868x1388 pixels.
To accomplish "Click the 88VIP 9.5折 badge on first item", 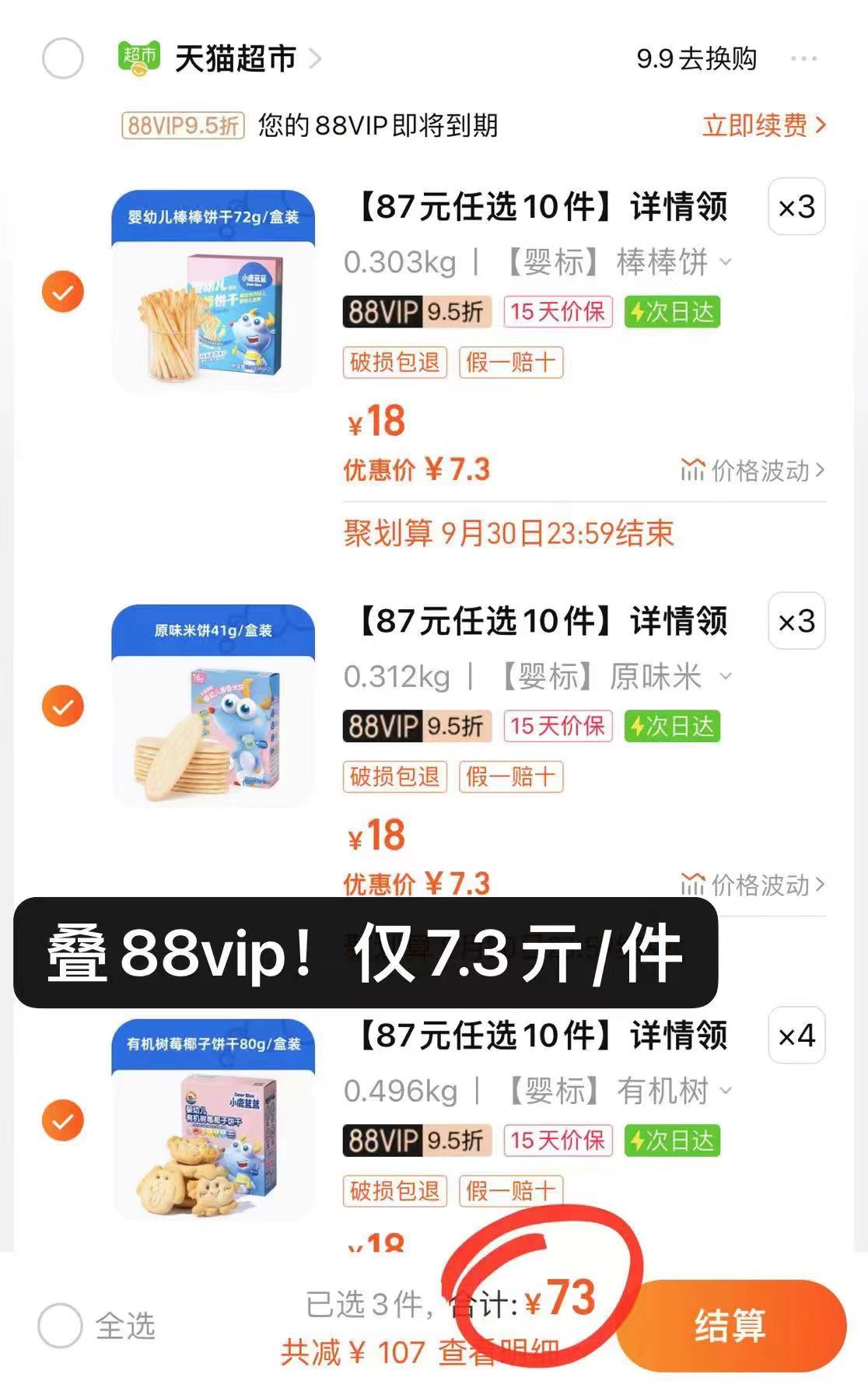I will pos(417,310).
